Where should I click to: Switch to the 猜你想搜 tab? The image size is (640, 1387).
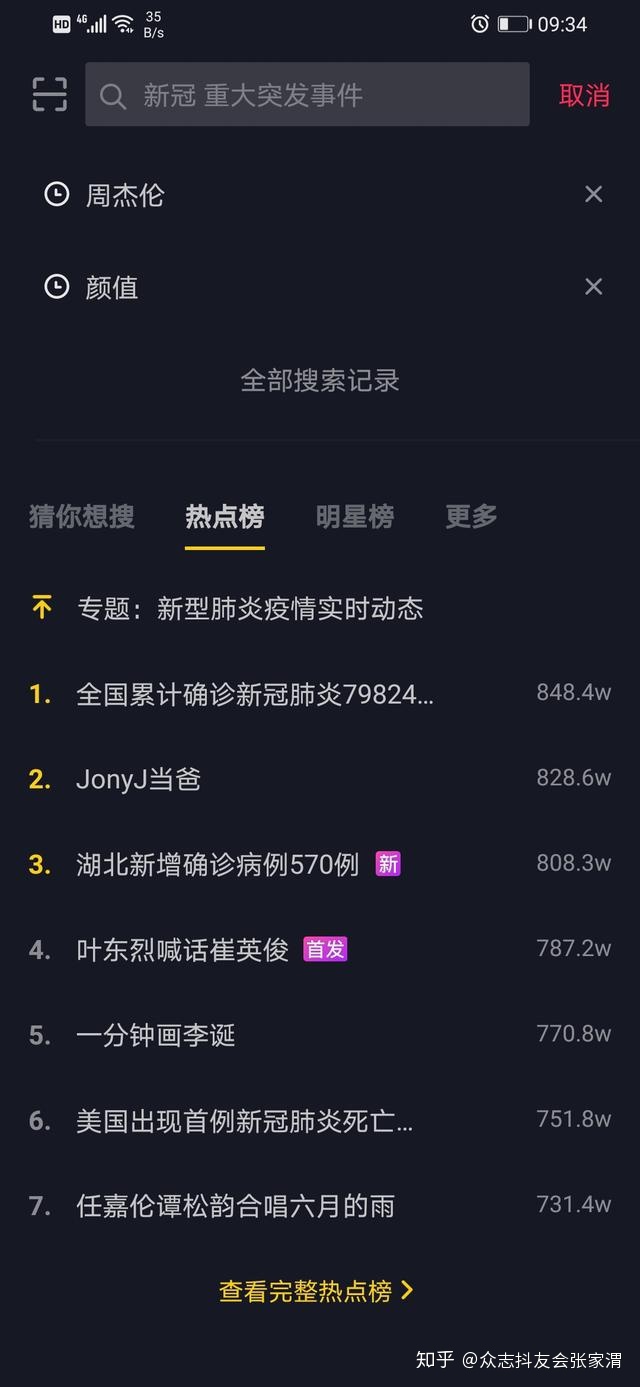click(x=81, y=516)
